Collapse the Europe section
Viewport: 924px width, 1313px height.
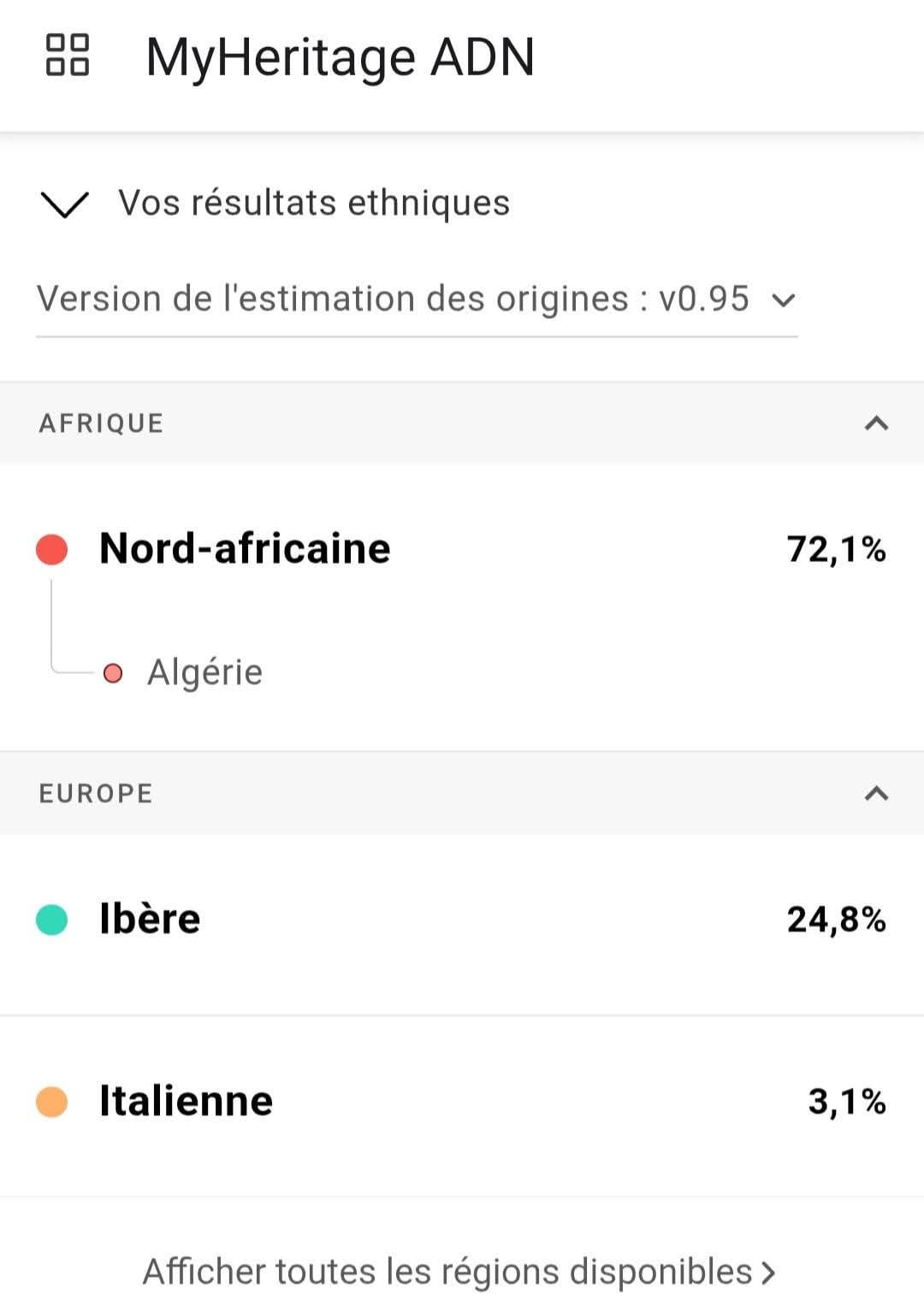(x=876, y=794)
